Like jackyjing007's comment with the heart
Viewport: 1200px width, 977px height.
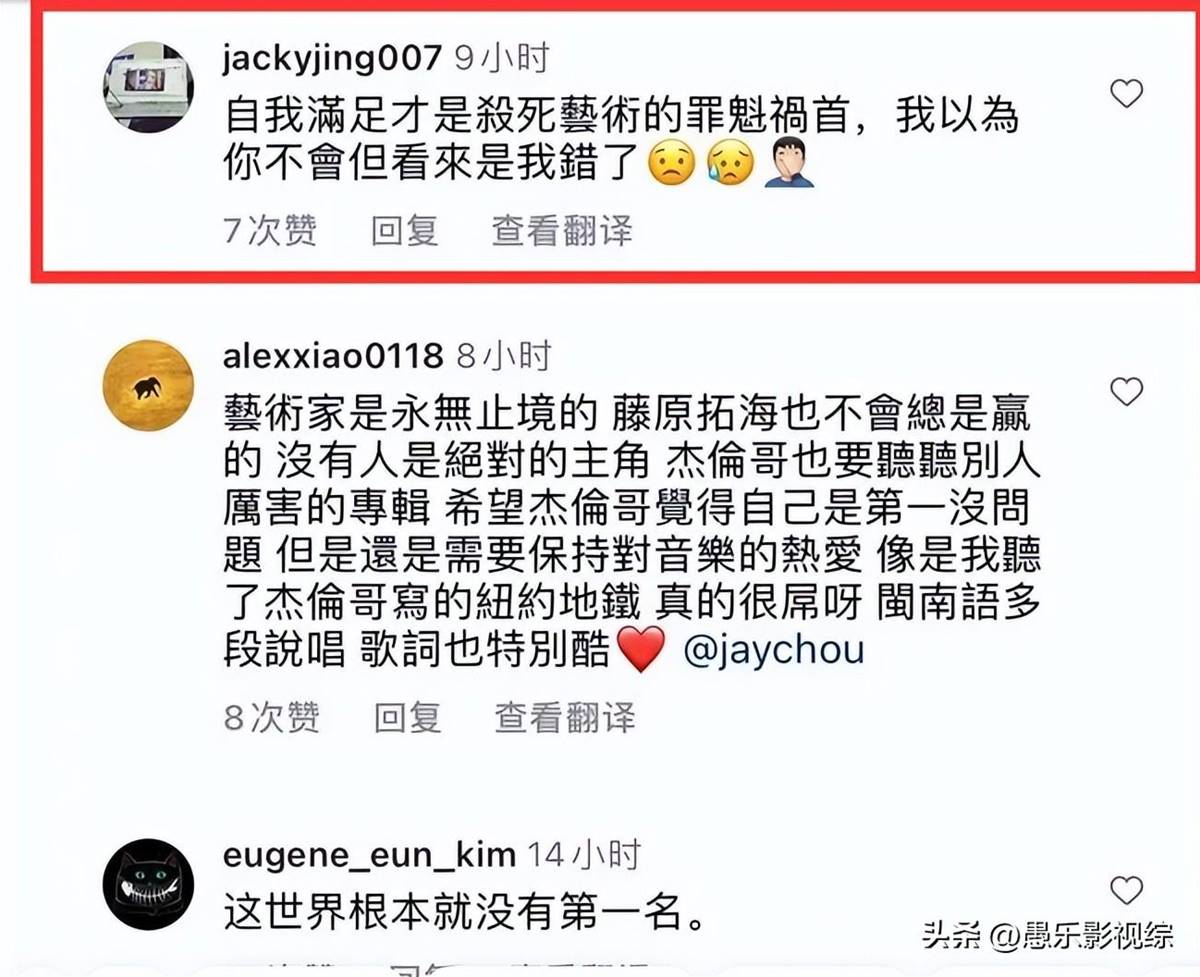point(1127,94)
